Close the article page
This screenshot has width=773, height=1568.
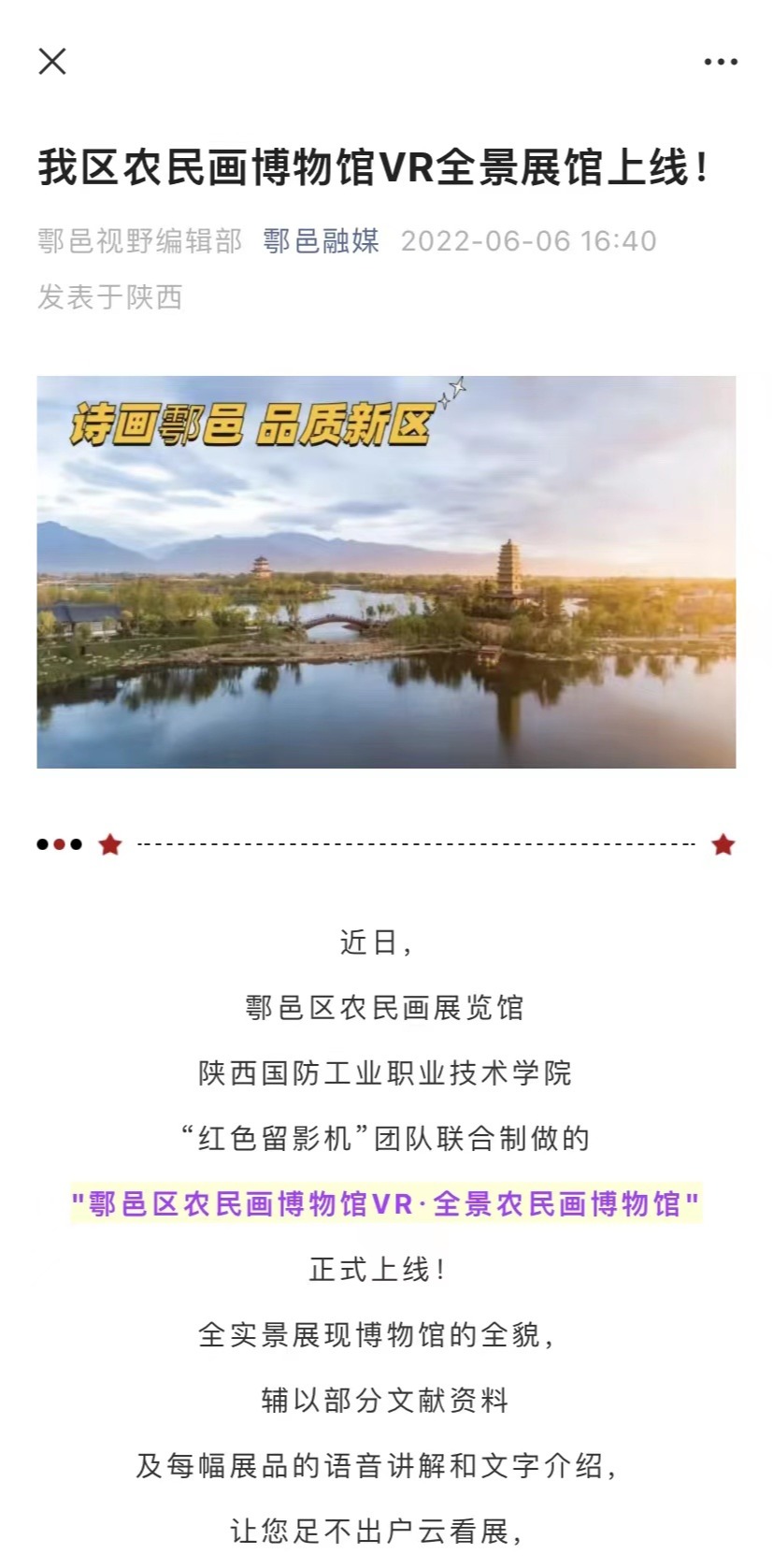point(52,62)
